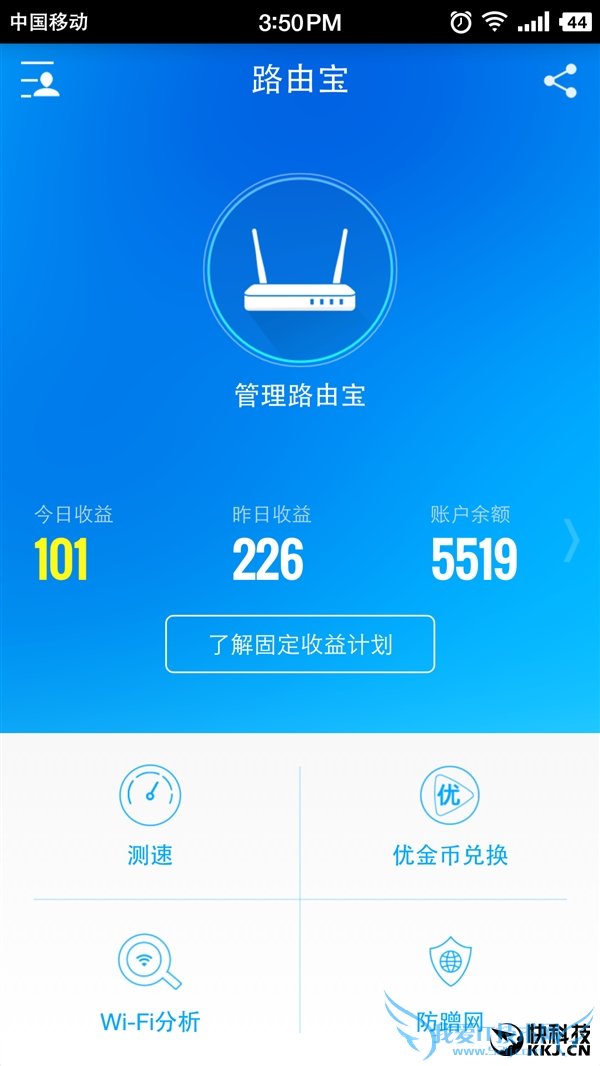This screenshot has height=1066, width=600.
Task: Show next earnings stats with right chevron
Action: [x=572, y=541]
